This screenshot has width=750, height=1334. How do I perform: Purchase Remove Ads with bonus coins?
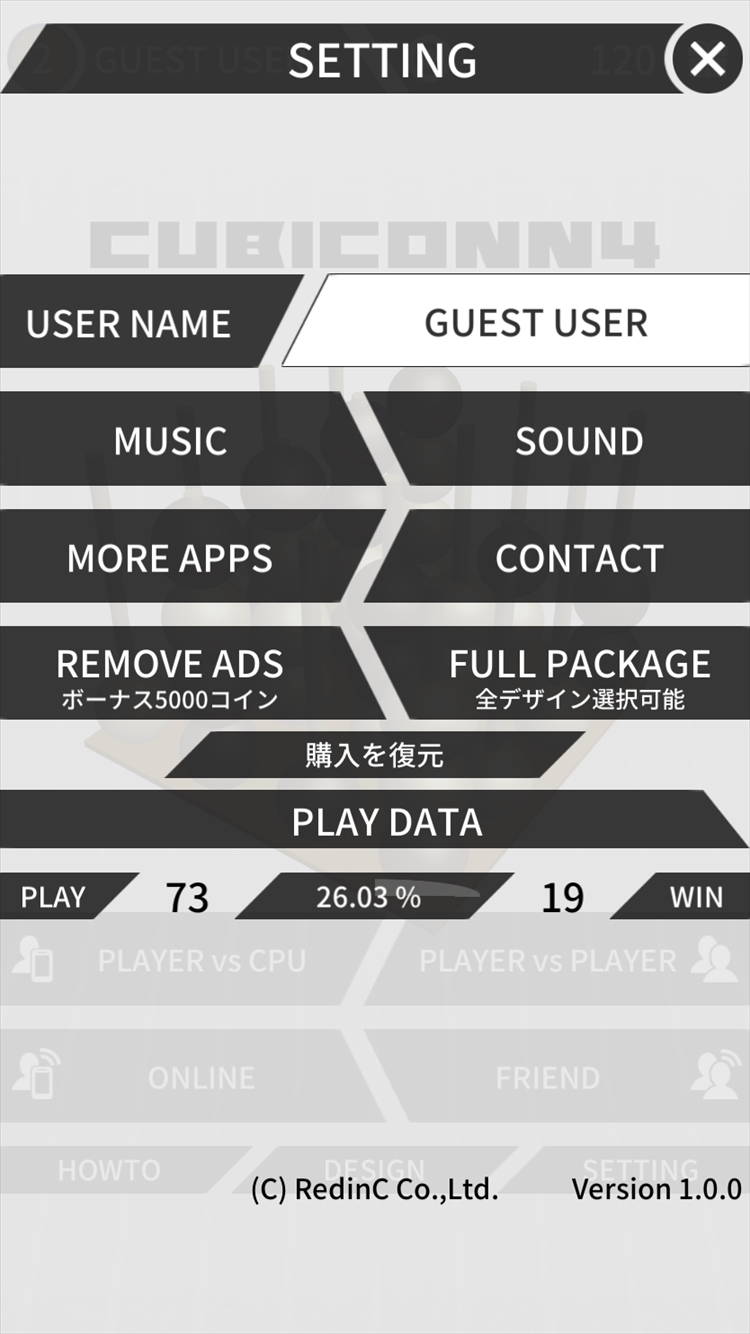point(172,675)
